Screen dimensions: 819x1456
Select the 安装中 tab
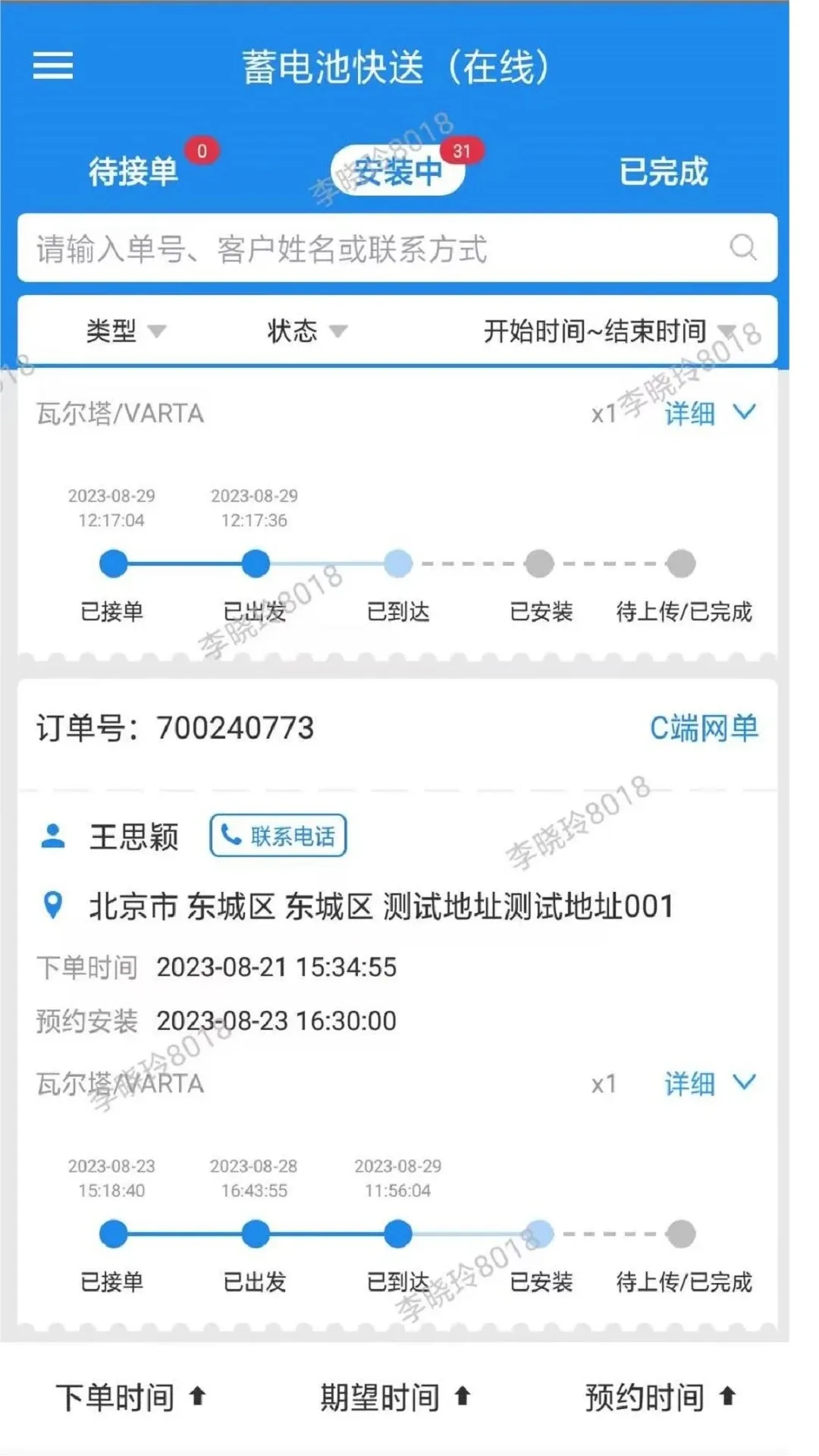pyautogui.click(x=397, y=171)
